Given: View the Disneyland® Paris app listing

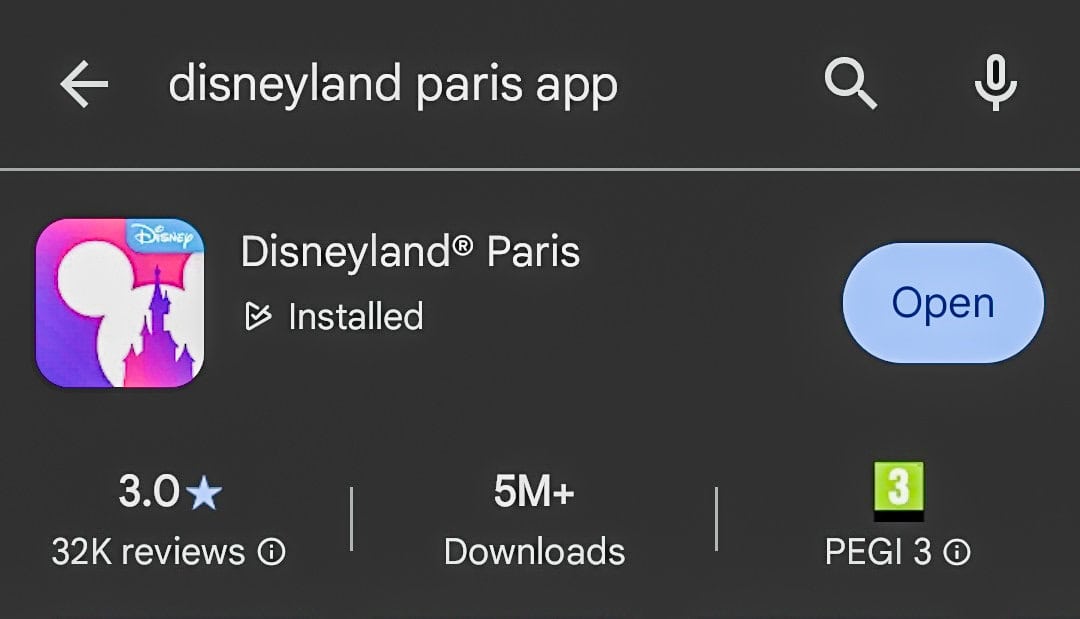Looking at the screenshot, I should pos(410,252).
